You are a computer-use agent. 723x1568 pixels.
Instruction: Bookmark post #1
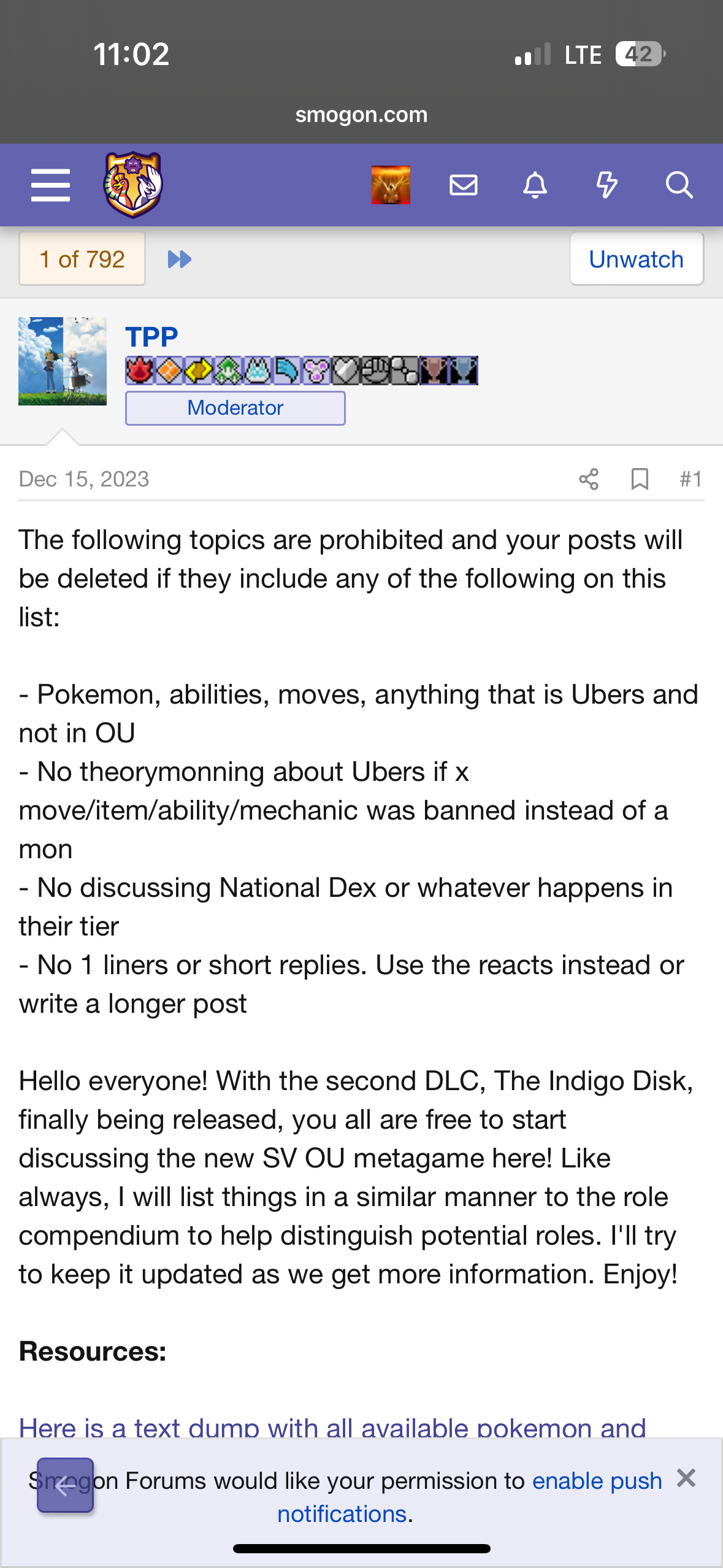pos(640,479)
